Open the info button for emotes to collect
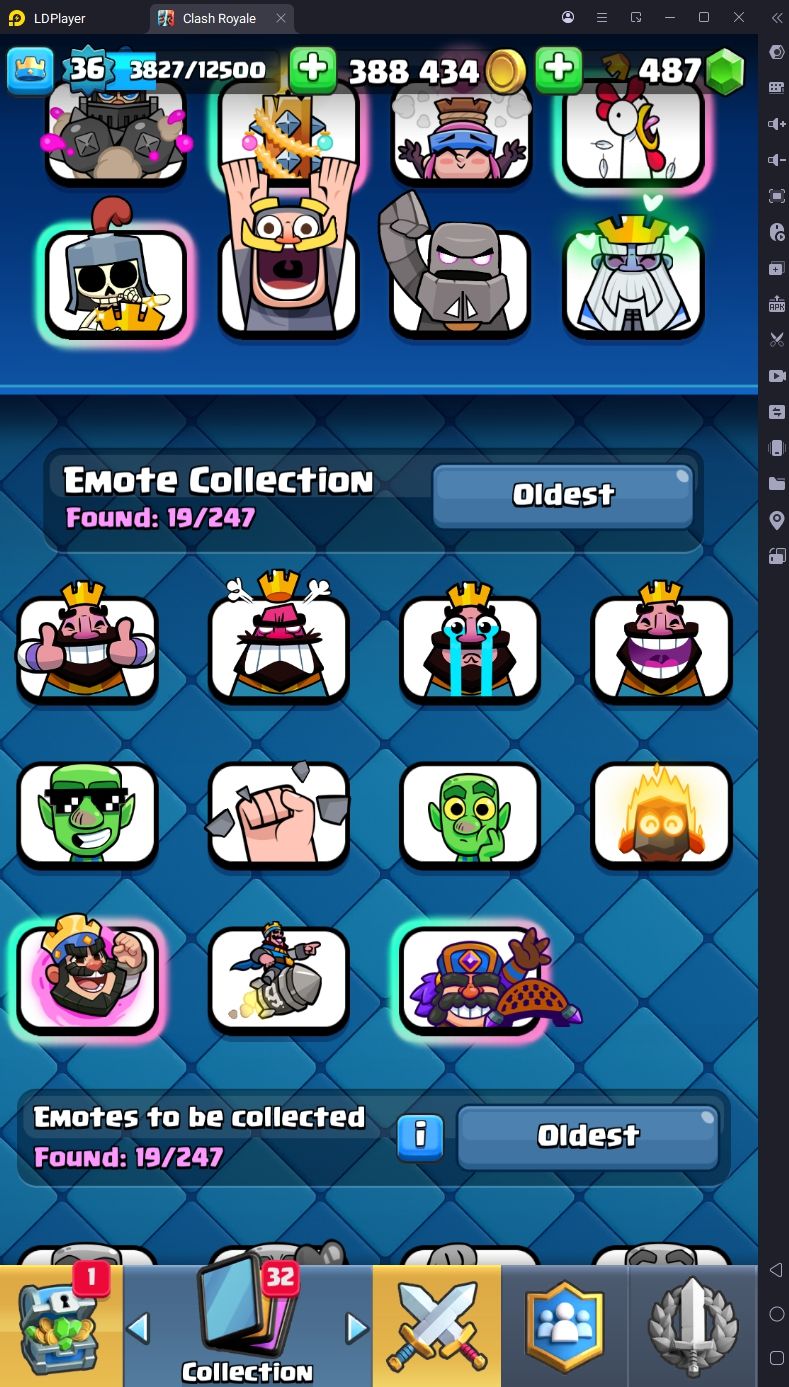The image size is (789, 1387). (x=421, y=1136)
